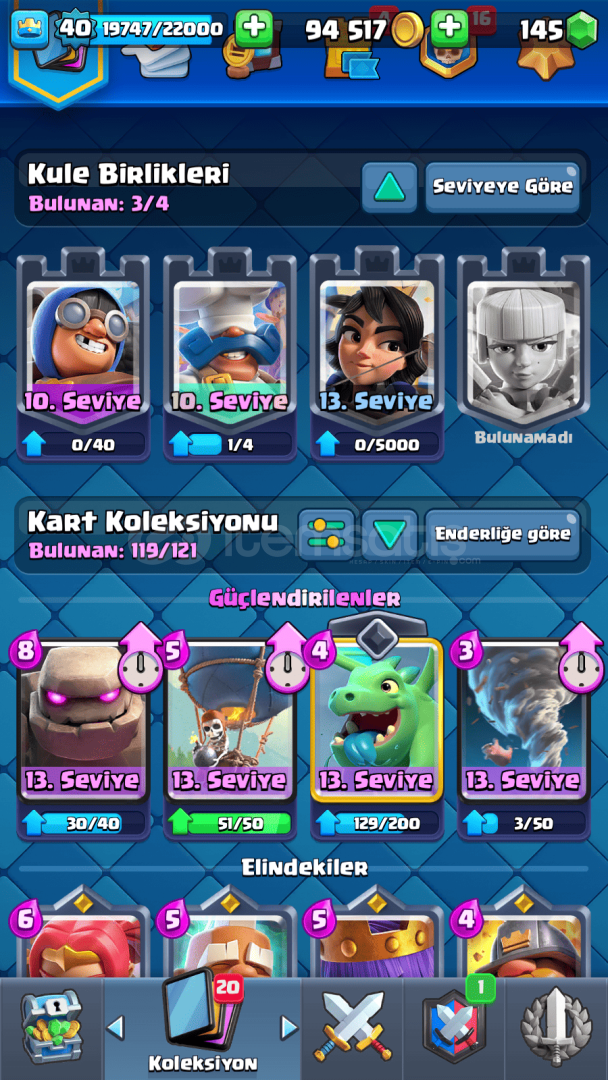Toggle the tower troops sort order arrow

(x=389, y=187)
